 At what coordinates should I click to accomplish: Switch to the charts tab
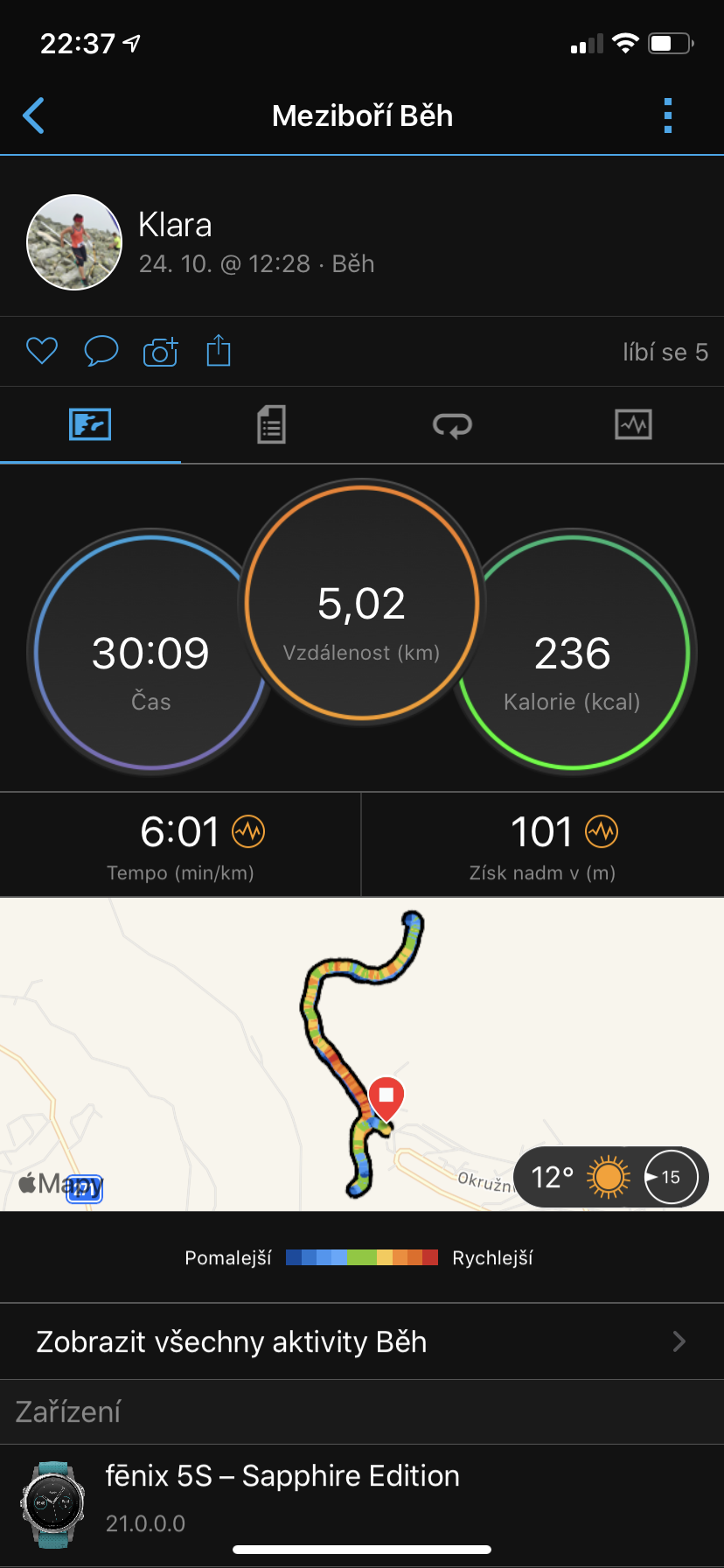[633, 425]
